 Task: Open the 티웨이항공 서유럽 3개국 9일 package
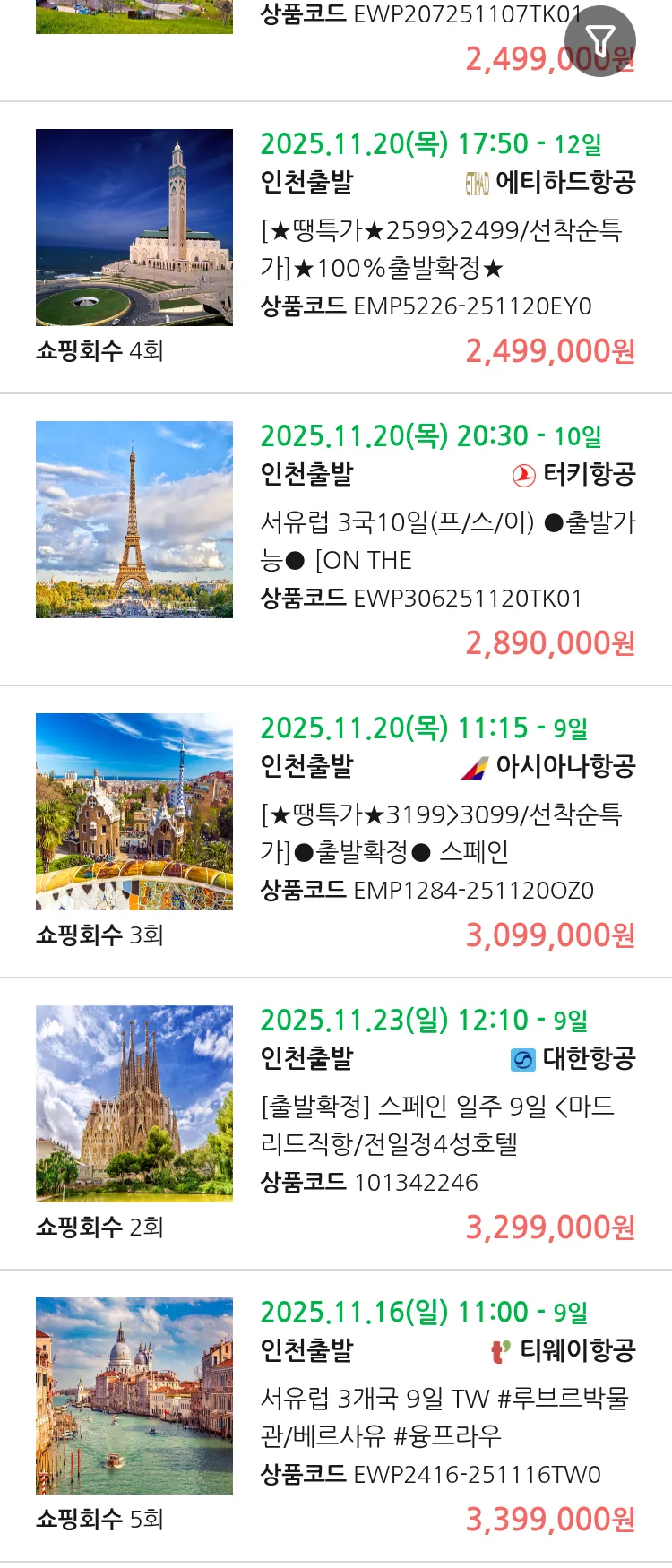coord(444,1417)
